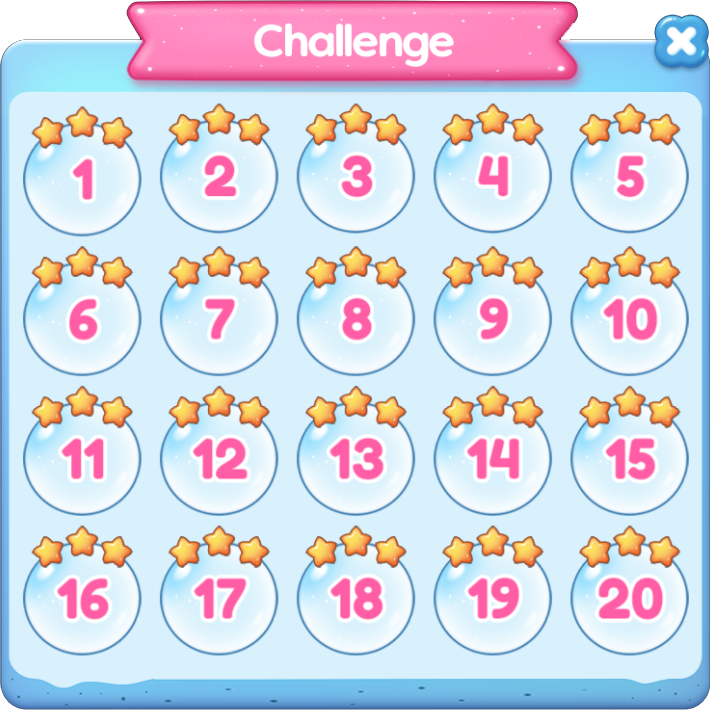The image size is (711, 710).
Task: Open challenge level 1
Action: 83,177
